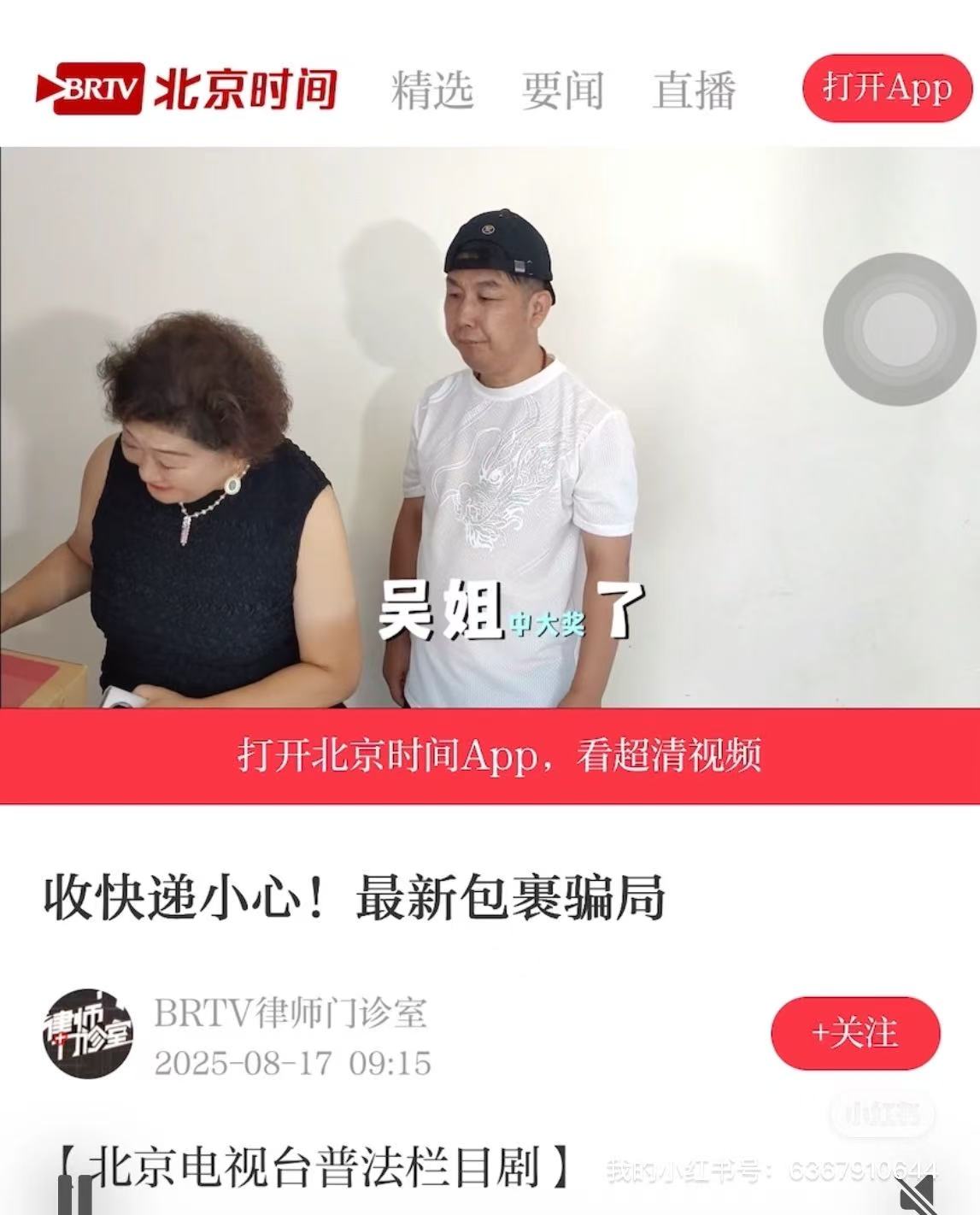Switch to the 要闻 tab

point(562,90)
